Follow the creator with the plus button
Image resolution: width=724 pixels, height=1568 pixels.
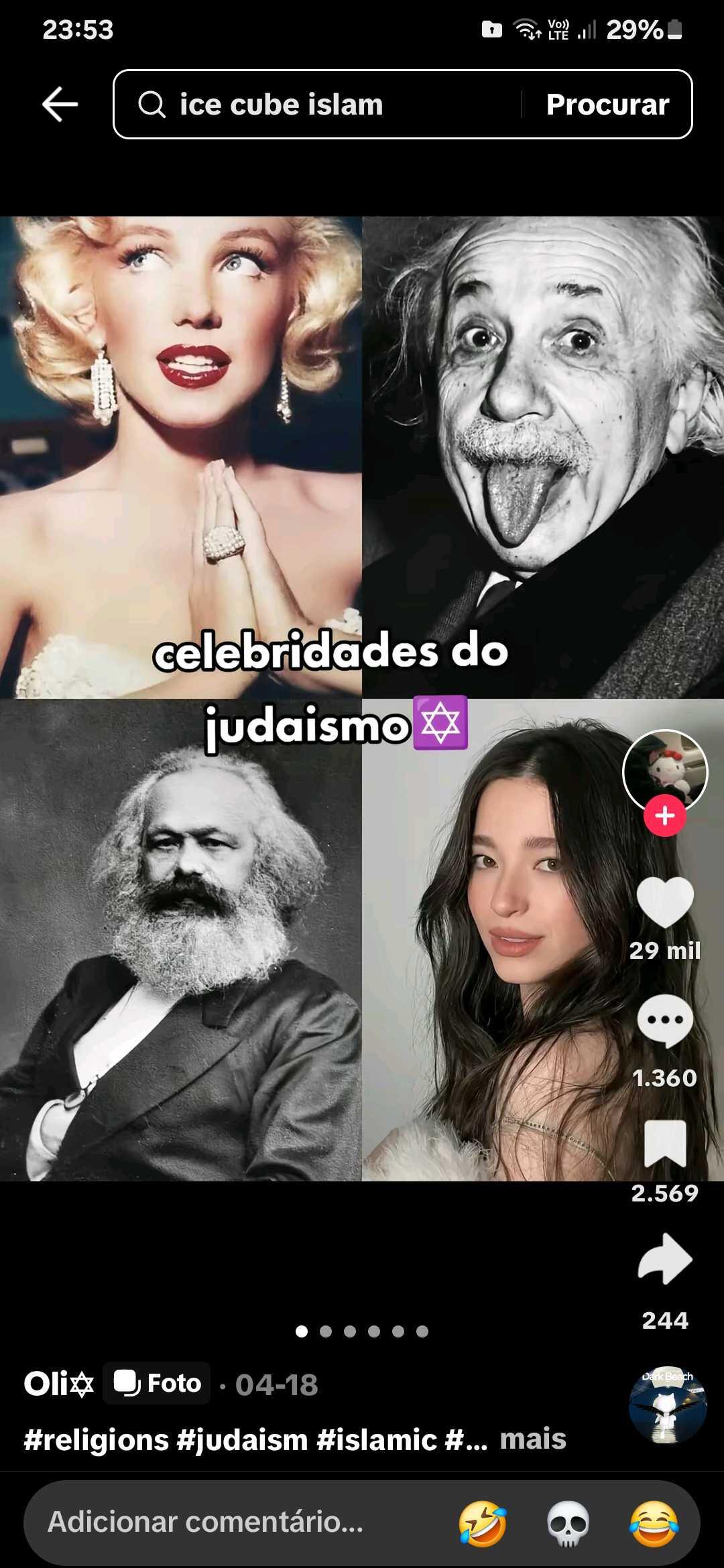click(664, 815)
